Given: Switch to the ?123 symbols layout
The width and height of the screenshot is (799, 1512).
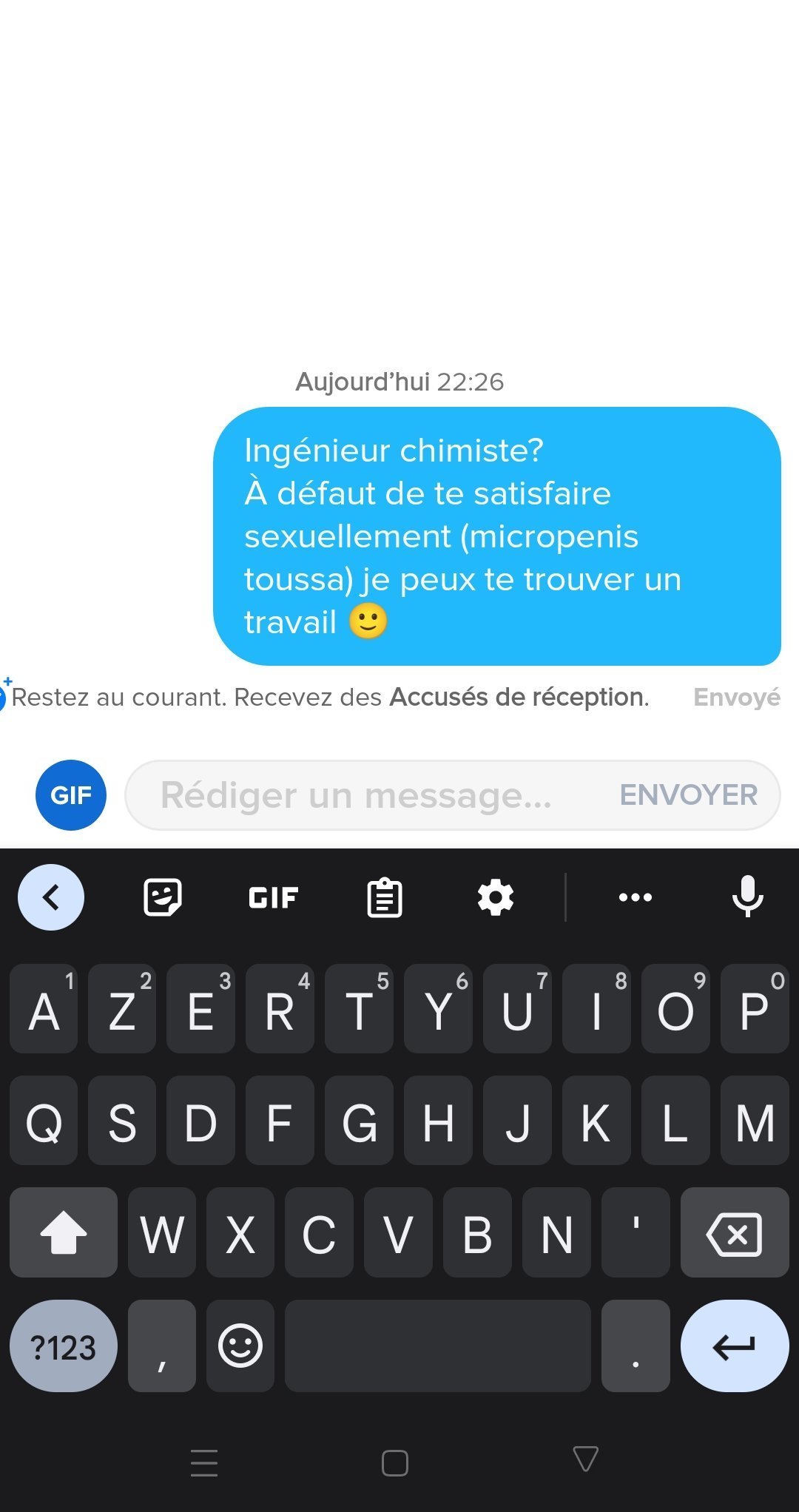Looking at the screenshot, I should tap(64, 1346).
